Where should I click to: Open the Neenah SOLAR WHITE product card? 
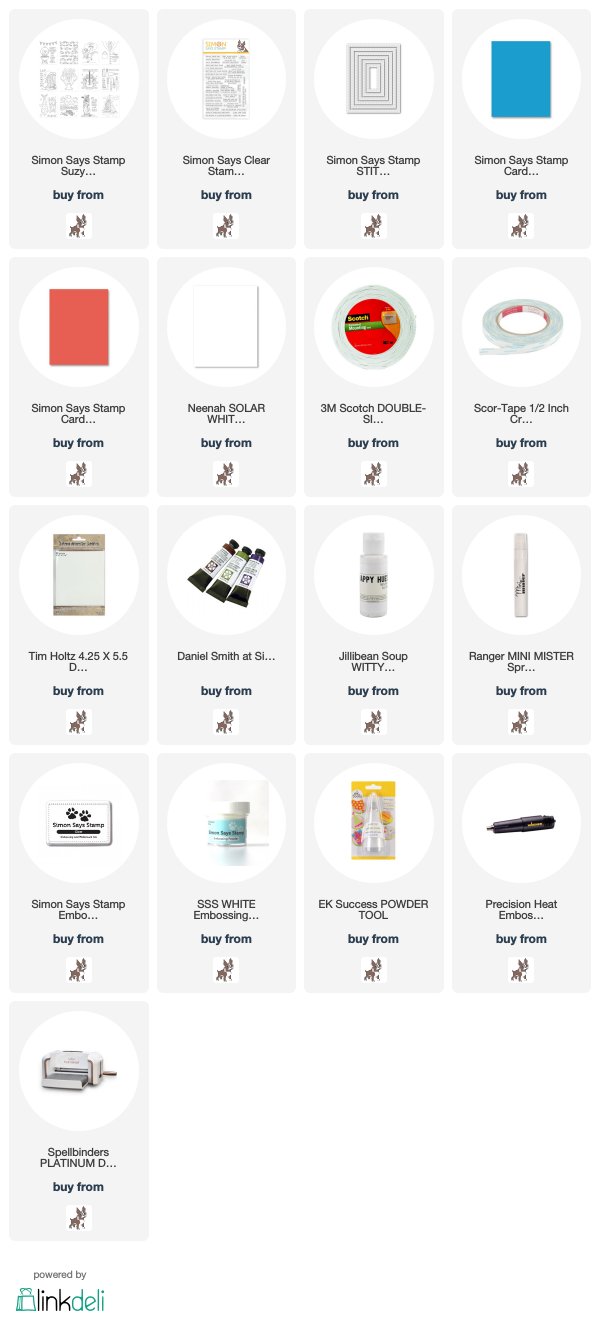(226, 328)
